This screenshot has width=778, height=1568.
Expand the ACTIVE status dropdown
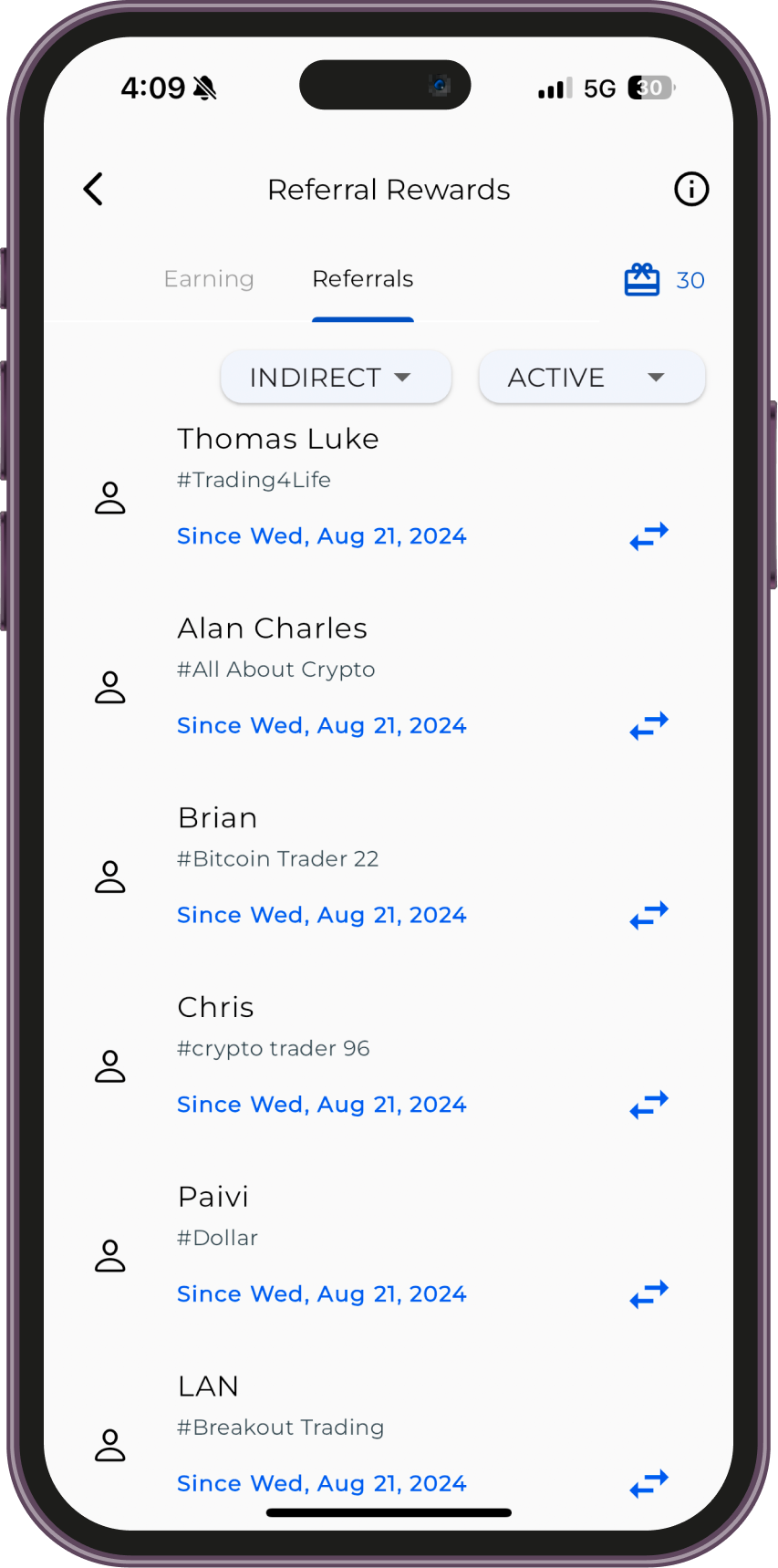tap(591, 378)
